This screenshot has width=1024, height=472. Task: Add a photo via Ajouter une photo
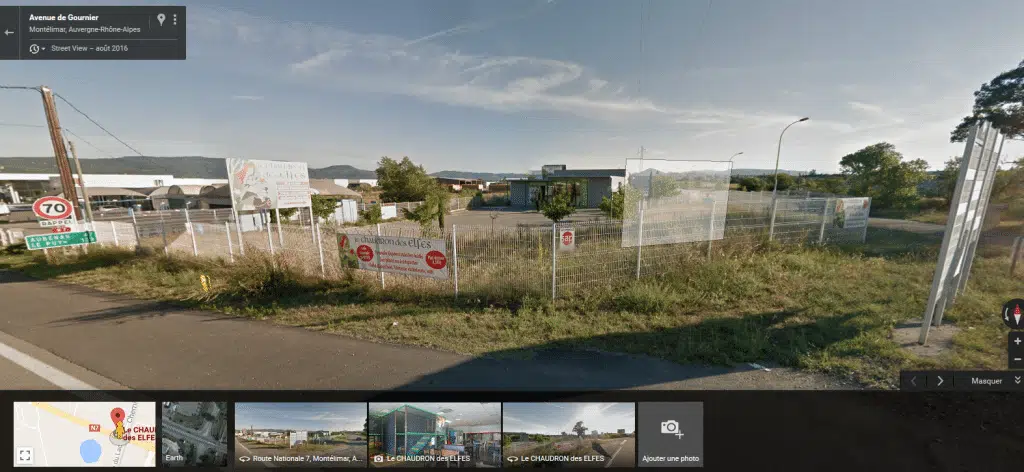tap(670, 434)
